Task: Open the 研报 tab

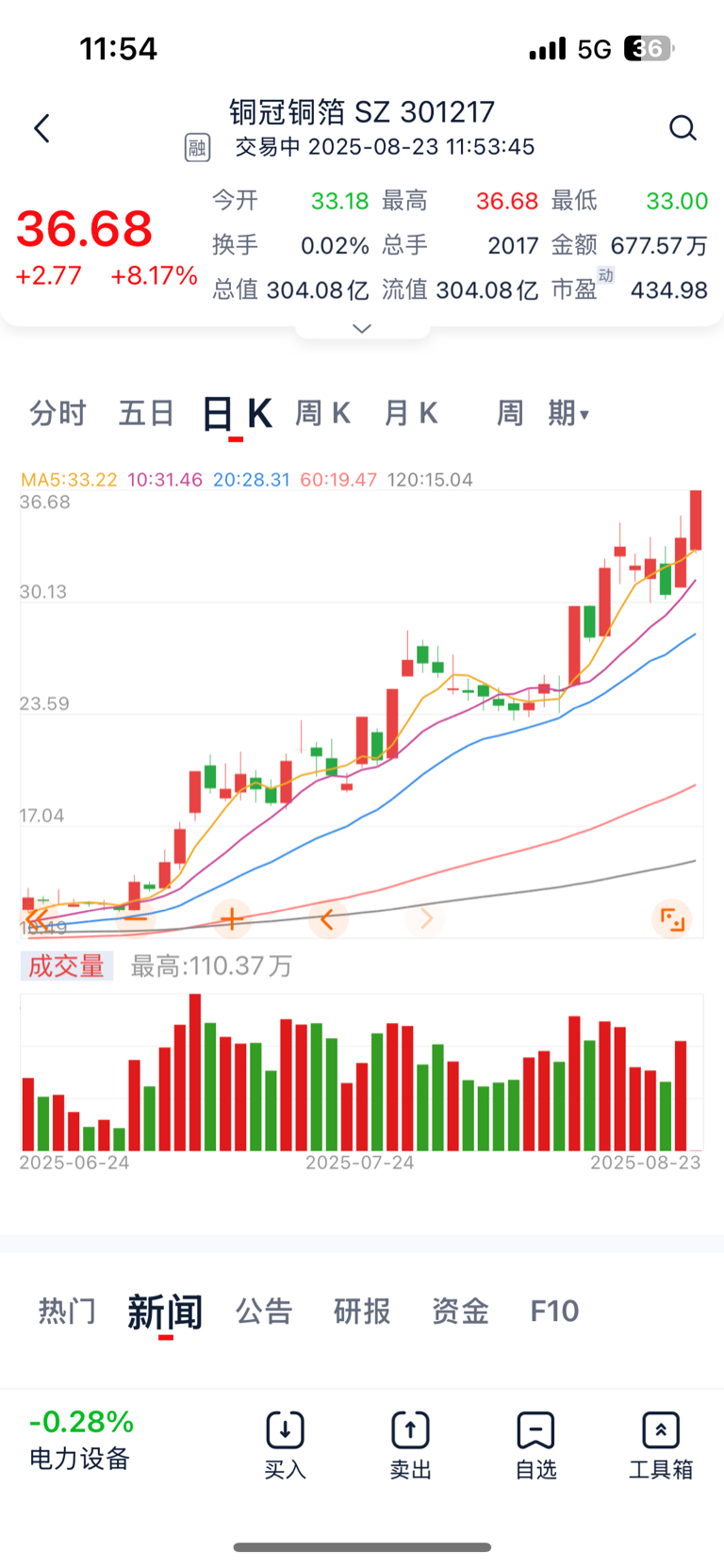Action: [x=362, y=1311]
